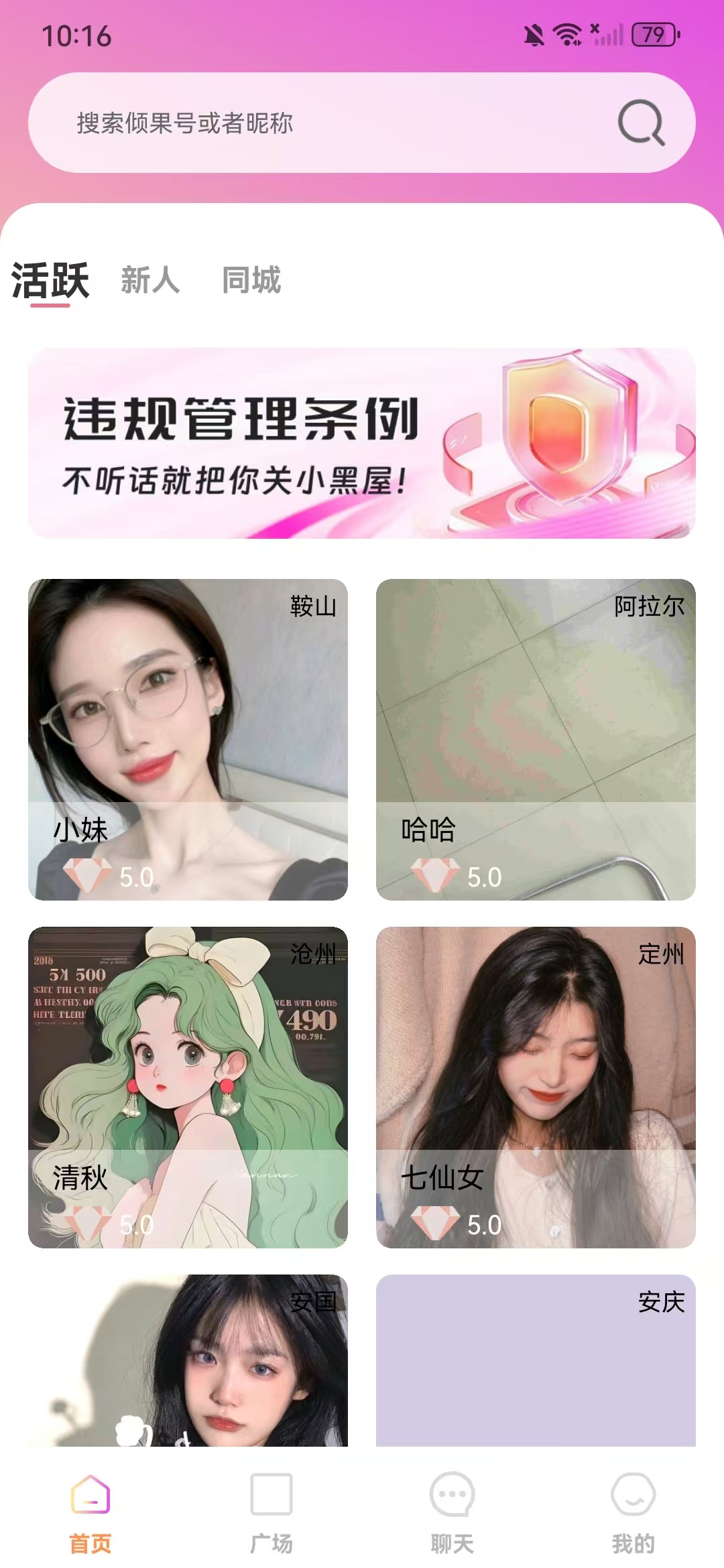Open 哈哈's profile card from 阿拉尔
This screenshot has width=724, height=1568.
point(536,739)
